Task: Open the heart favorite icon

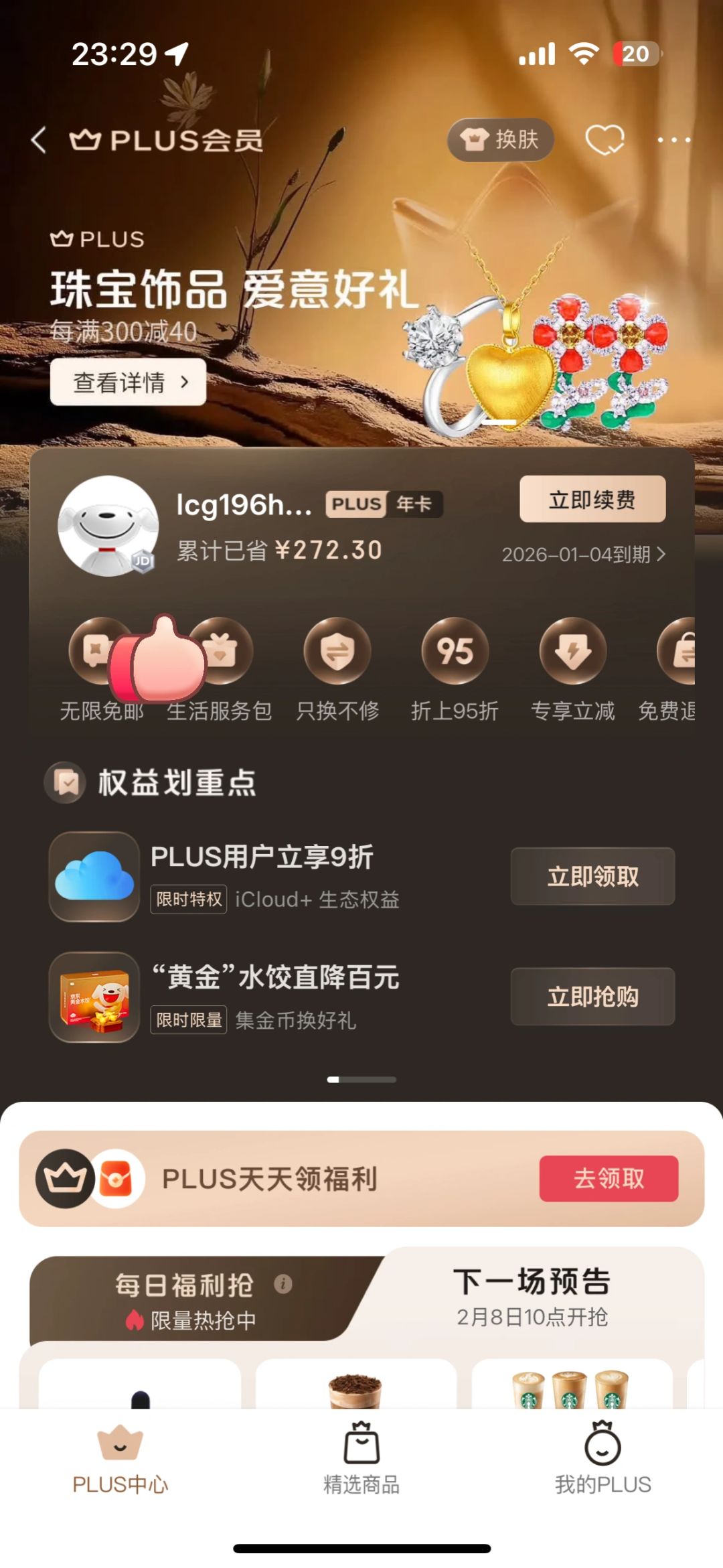Action: pos(605,140)
